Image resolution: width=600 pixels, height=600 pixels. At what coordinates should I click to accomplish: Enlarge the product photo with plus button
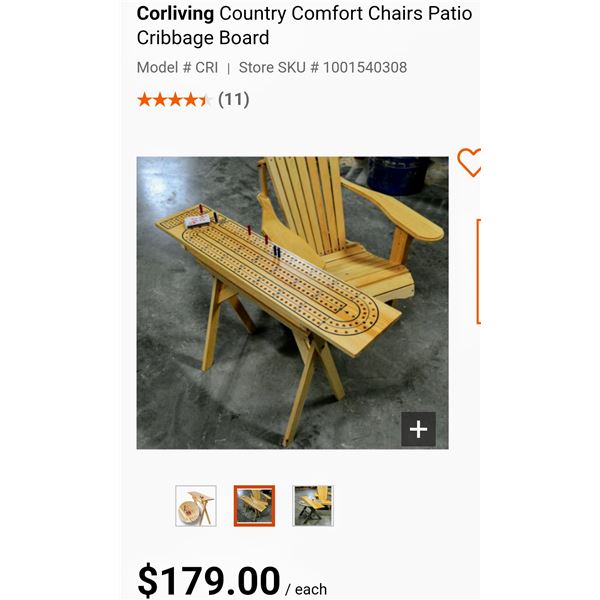[x=418, y=430]
